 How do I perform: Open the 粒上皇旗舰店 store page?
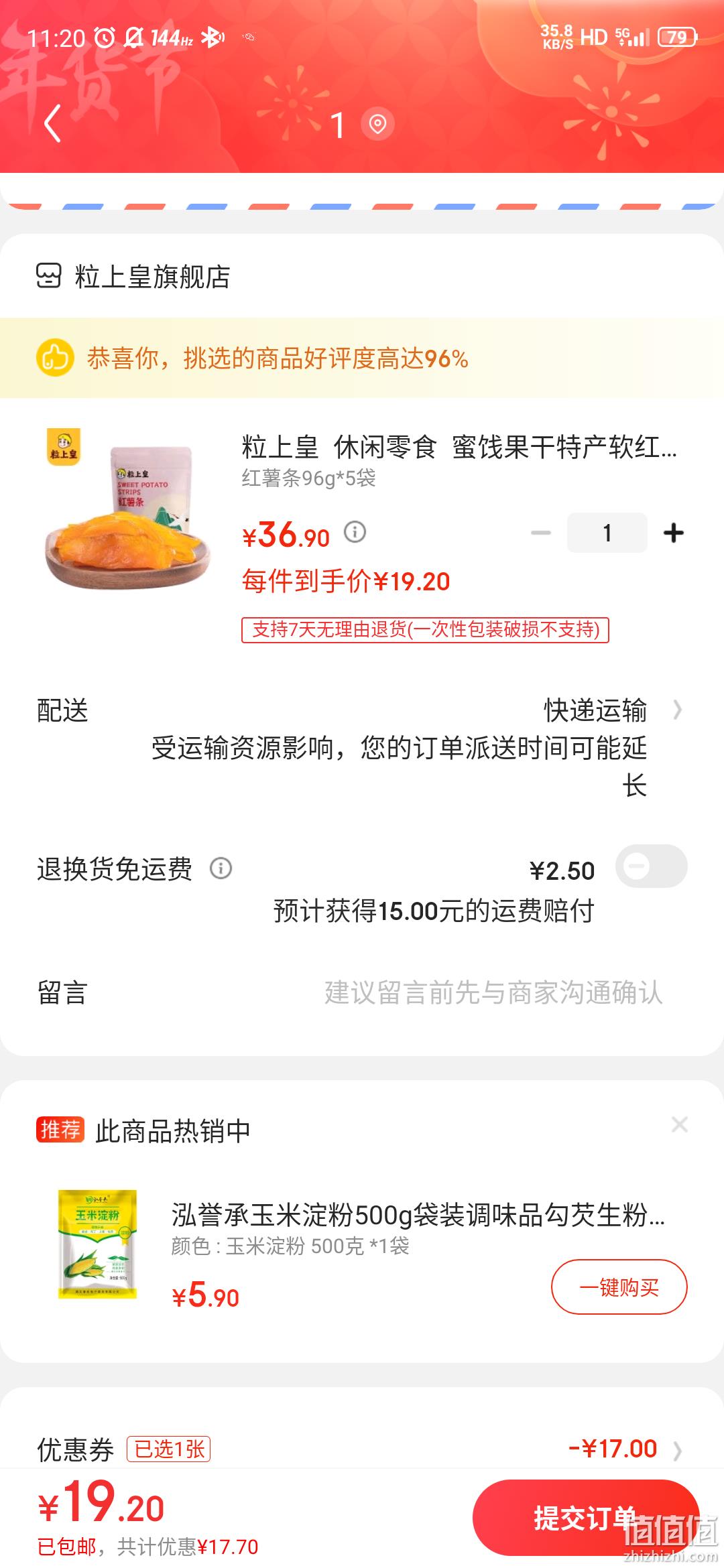click(x=133, y=276)
